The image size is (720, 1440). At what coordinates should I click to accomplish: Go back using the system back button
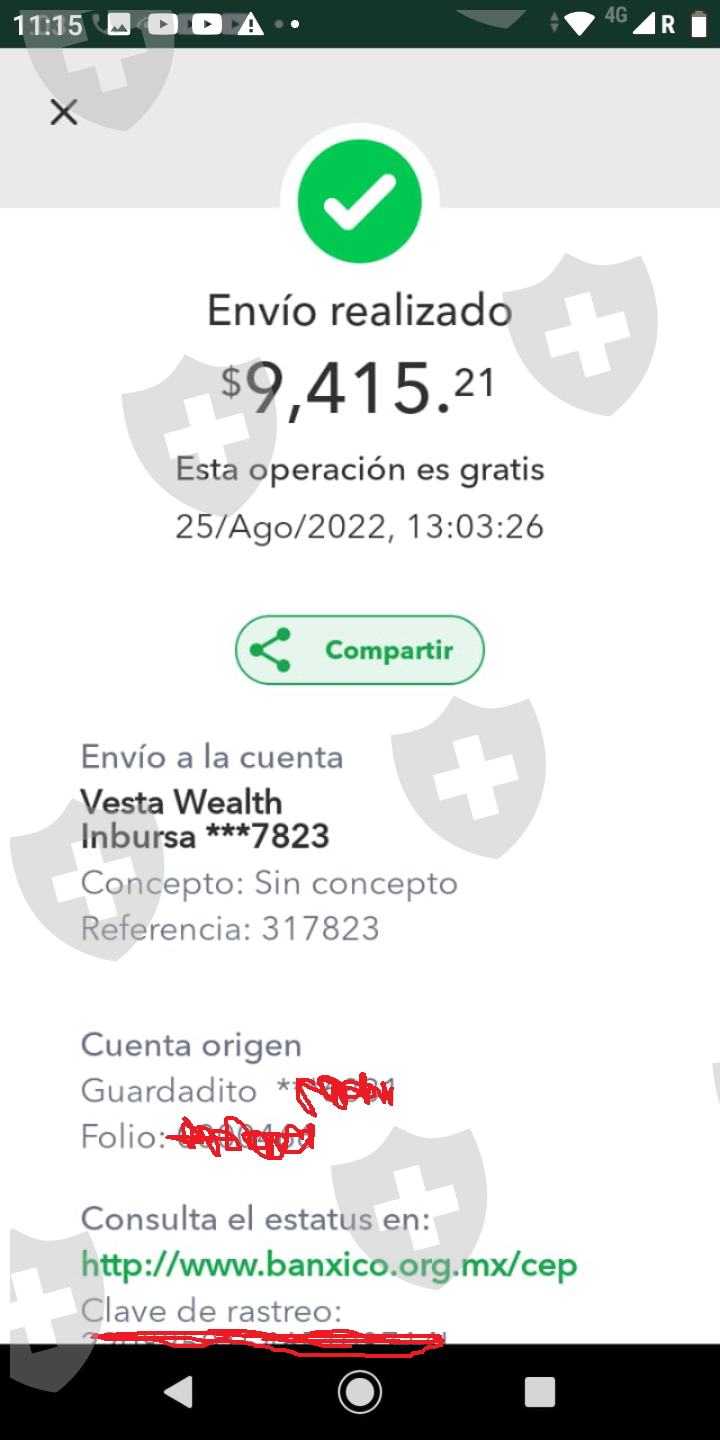(x=178, y=1392)
